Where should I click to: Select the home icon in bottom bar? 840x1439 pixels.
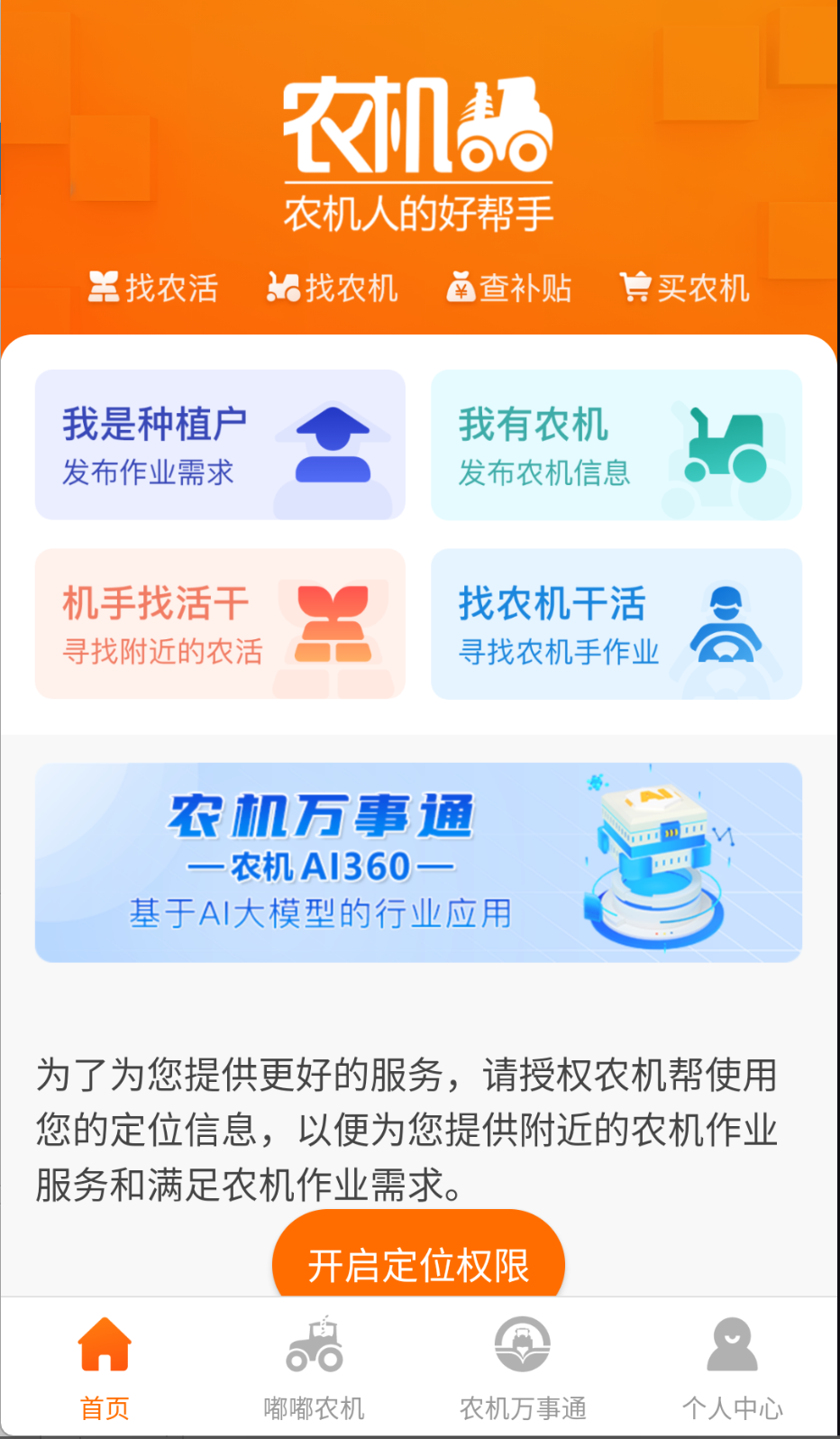point(105,1345)
